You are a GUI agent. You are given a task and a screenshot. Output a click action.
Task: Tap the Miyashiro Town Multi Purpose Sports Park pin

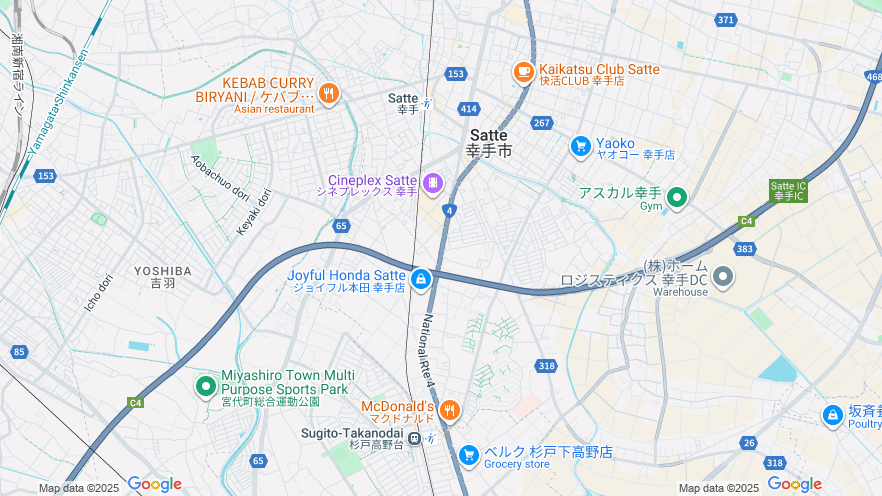[x=206, y=385]
